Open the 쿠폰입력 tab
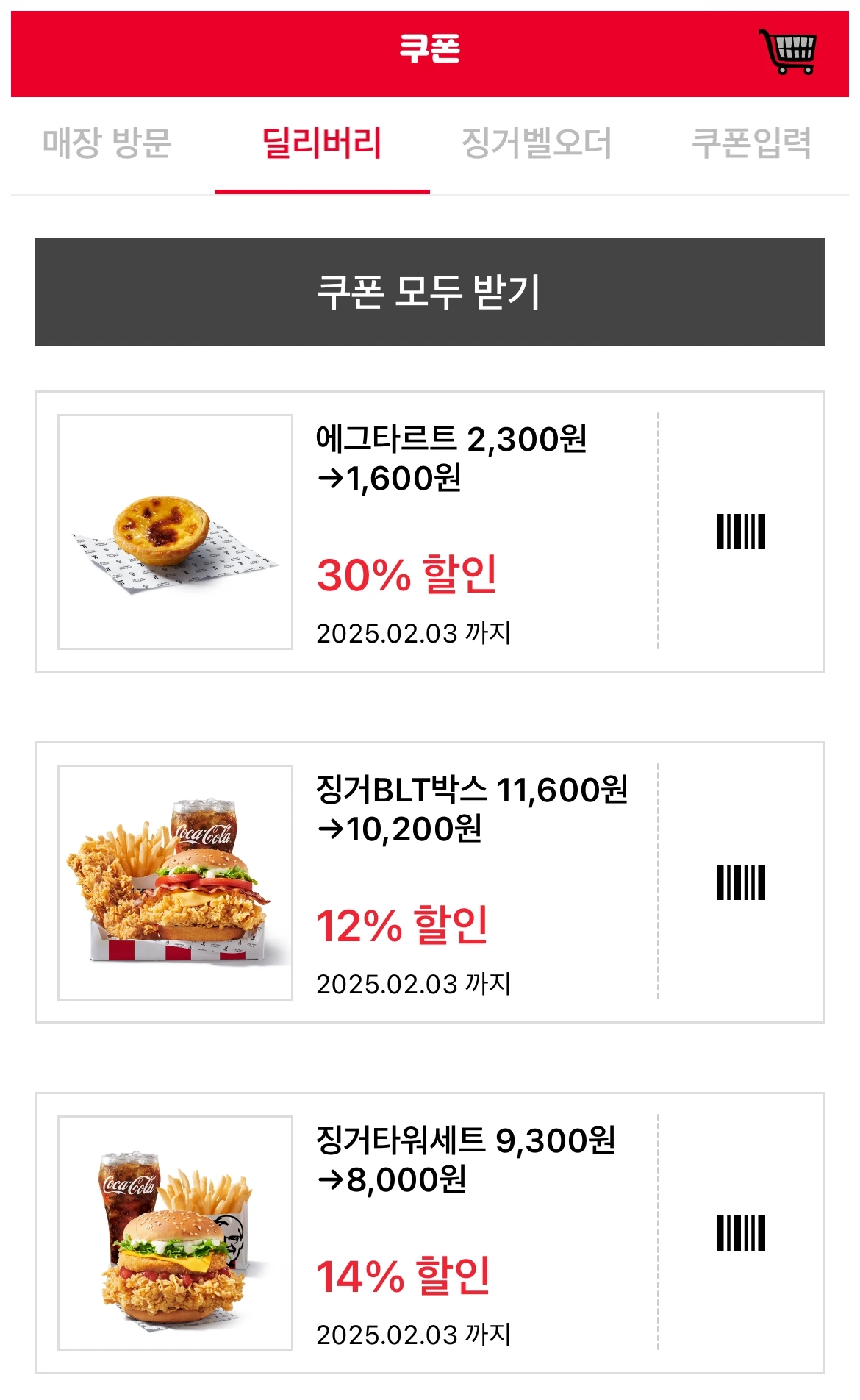This screenshot has height=1400, width=860. [x=751, y=143]
